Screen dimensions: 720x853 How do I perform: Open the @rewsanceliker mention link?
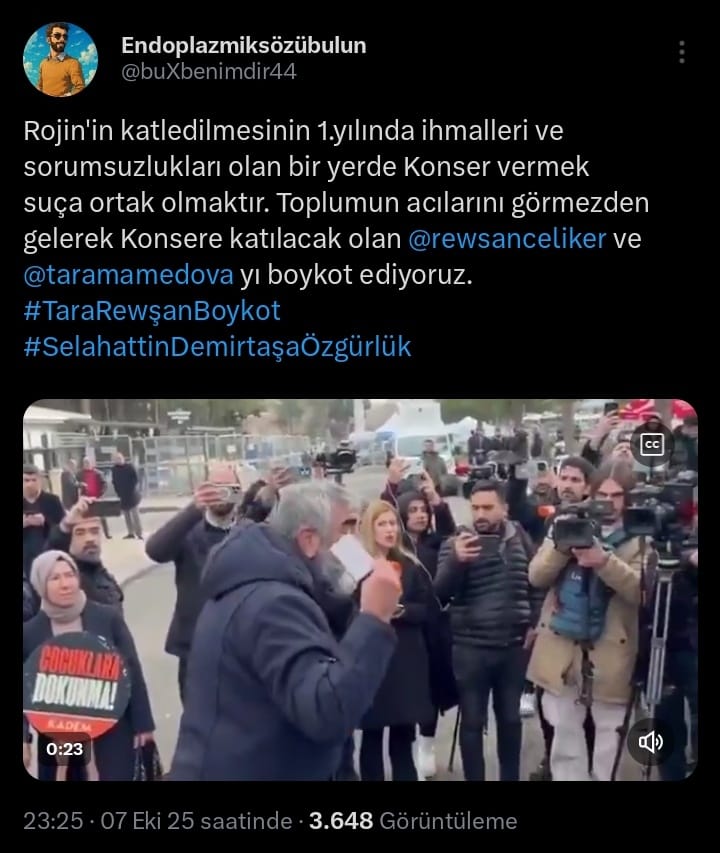point(507,239)
